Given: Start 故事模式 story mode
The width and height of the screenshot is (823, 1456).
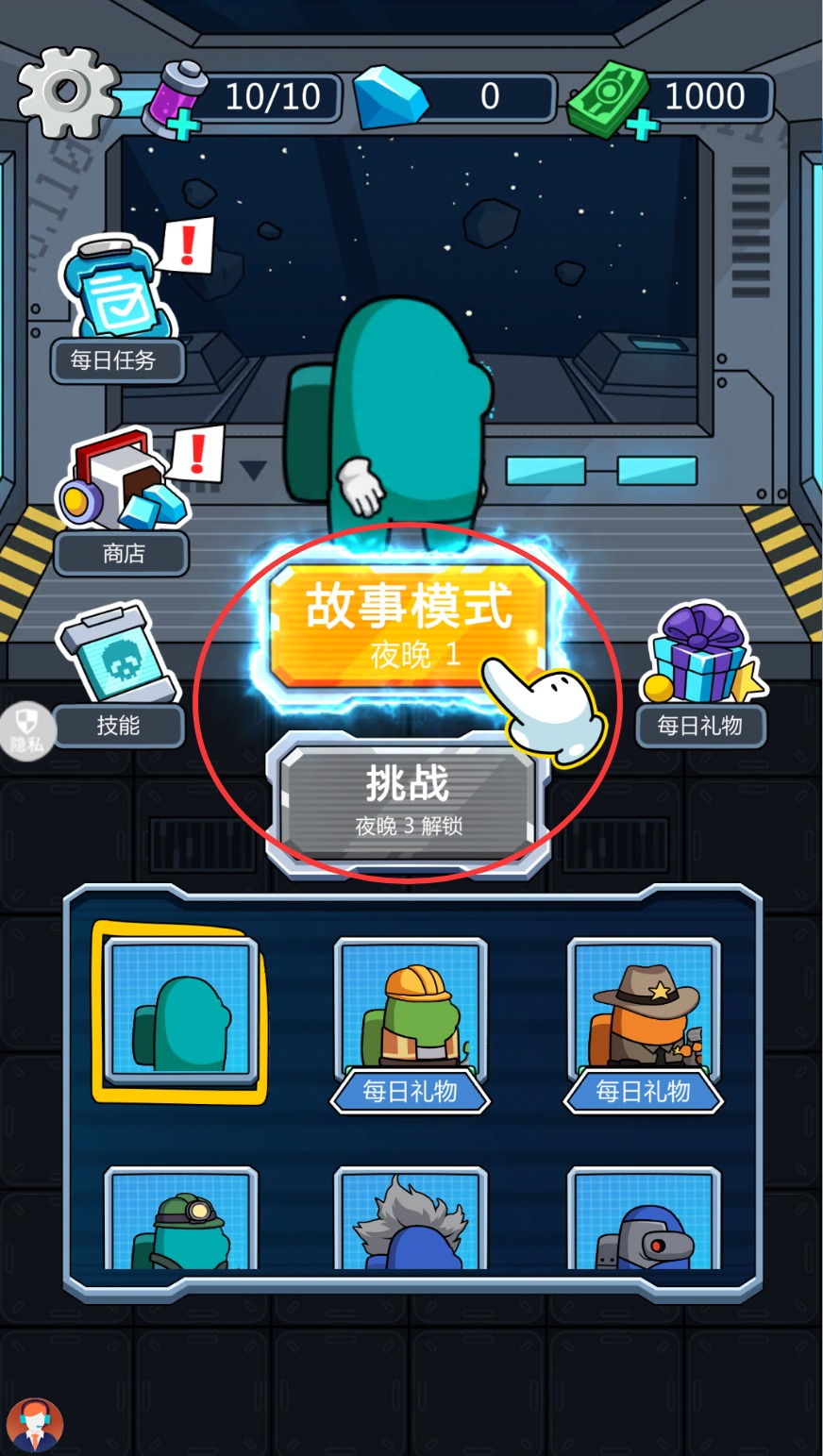Looking at the screenshot, I should [408, 626].
